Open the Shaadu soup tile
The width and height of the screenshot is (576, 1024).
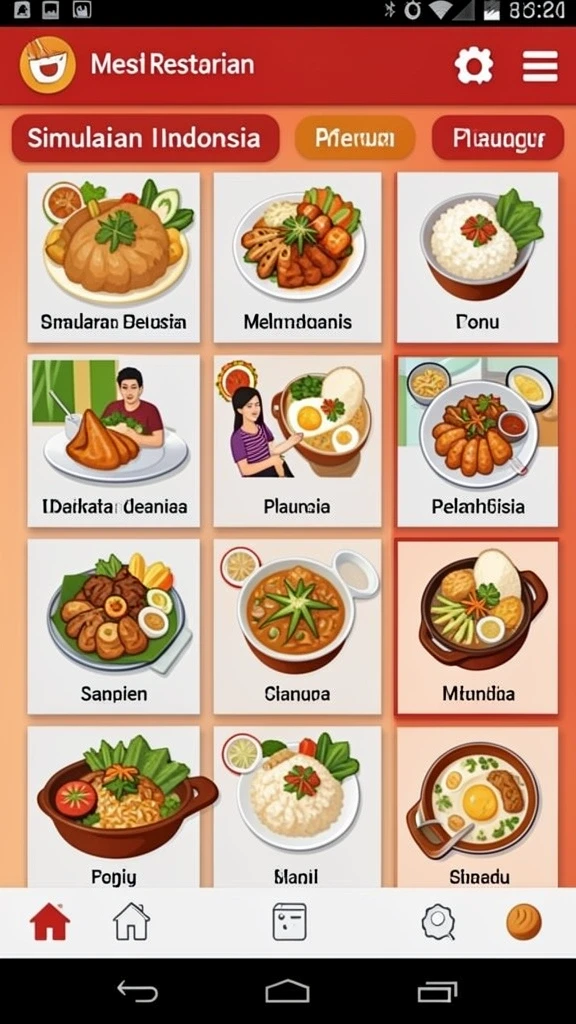478,807
